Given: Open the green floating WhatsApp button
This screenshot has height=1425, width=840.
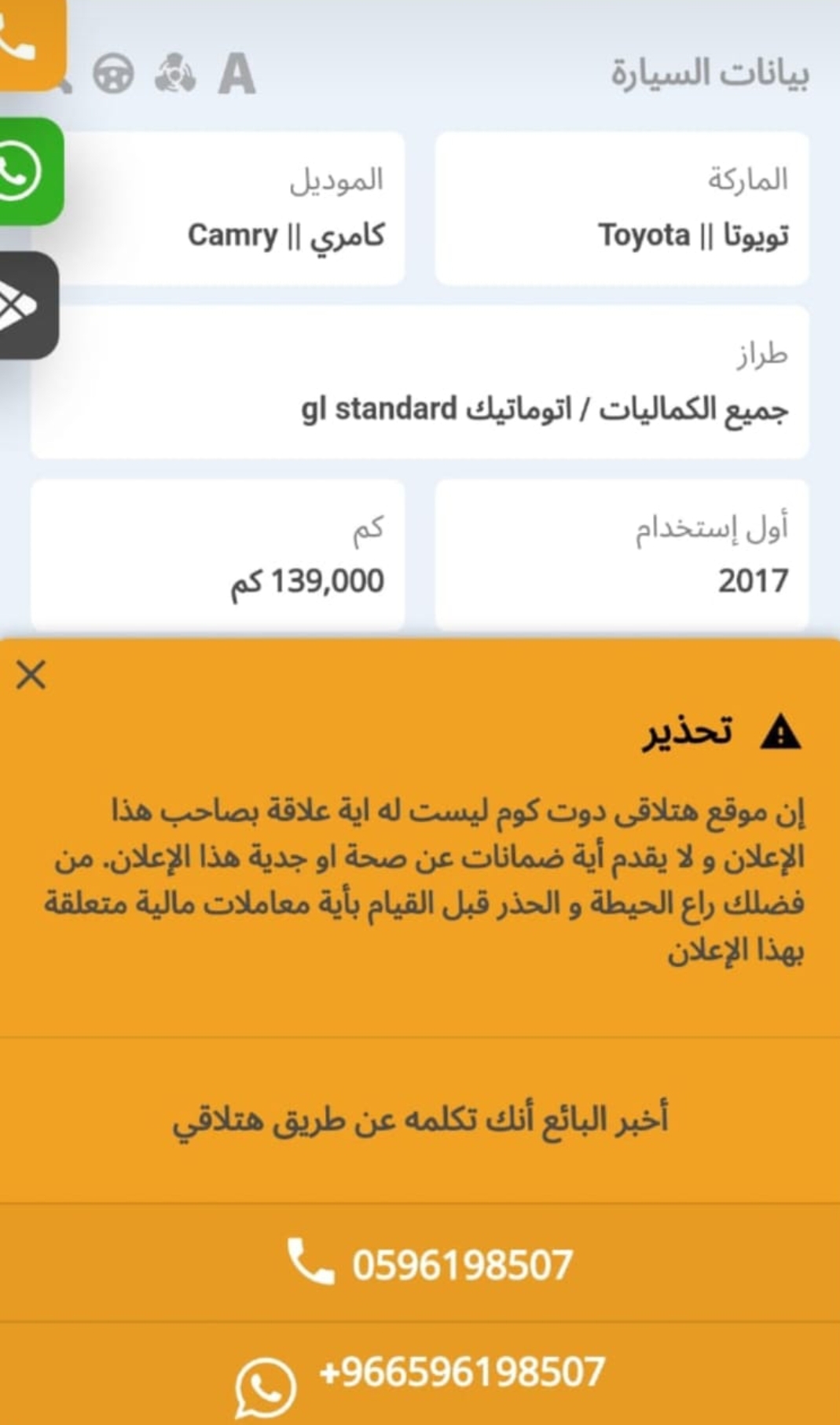Looking at the screenshot, I should [30, 171].
